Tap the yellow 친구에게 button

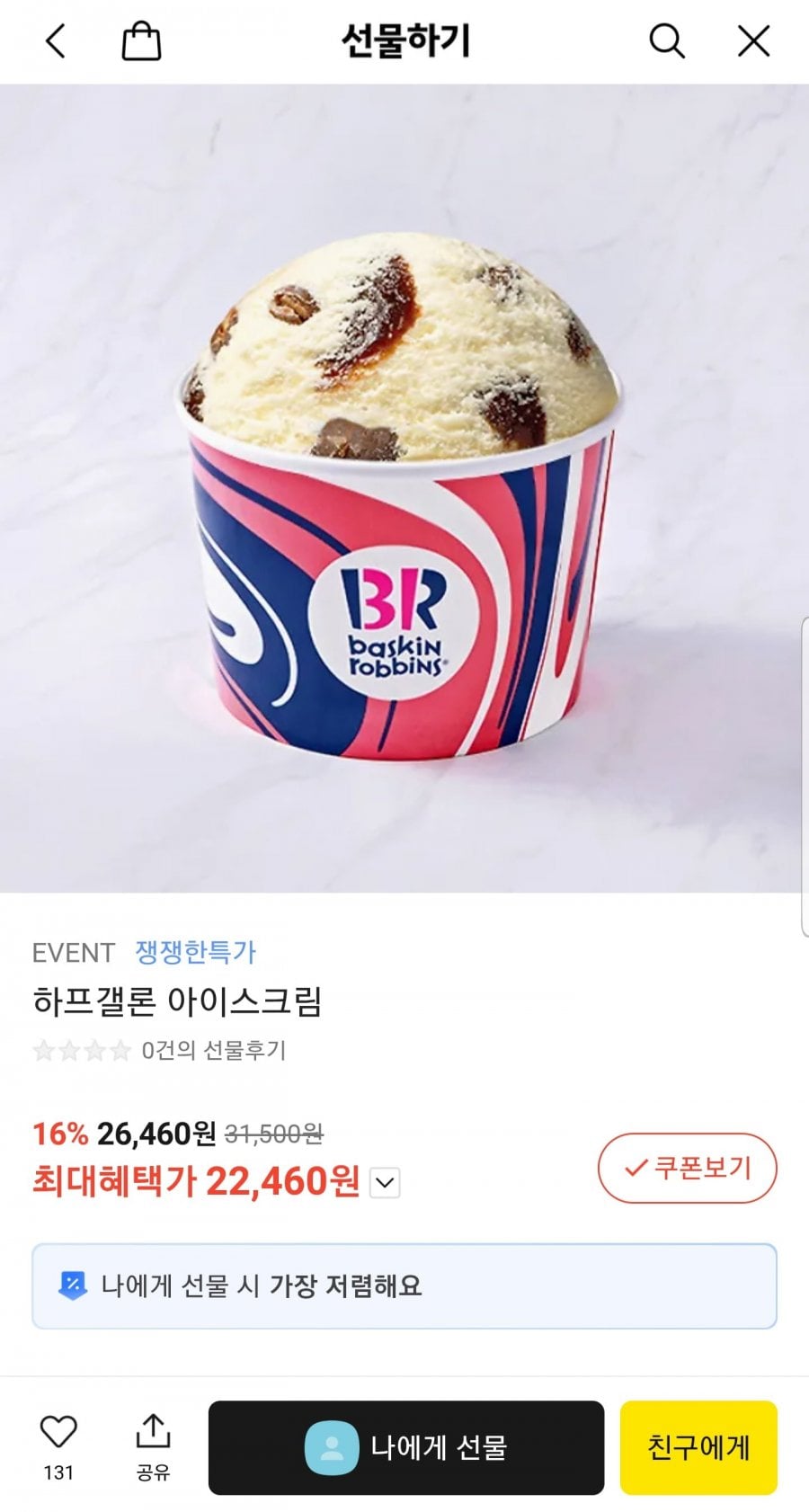[698, 1447]
